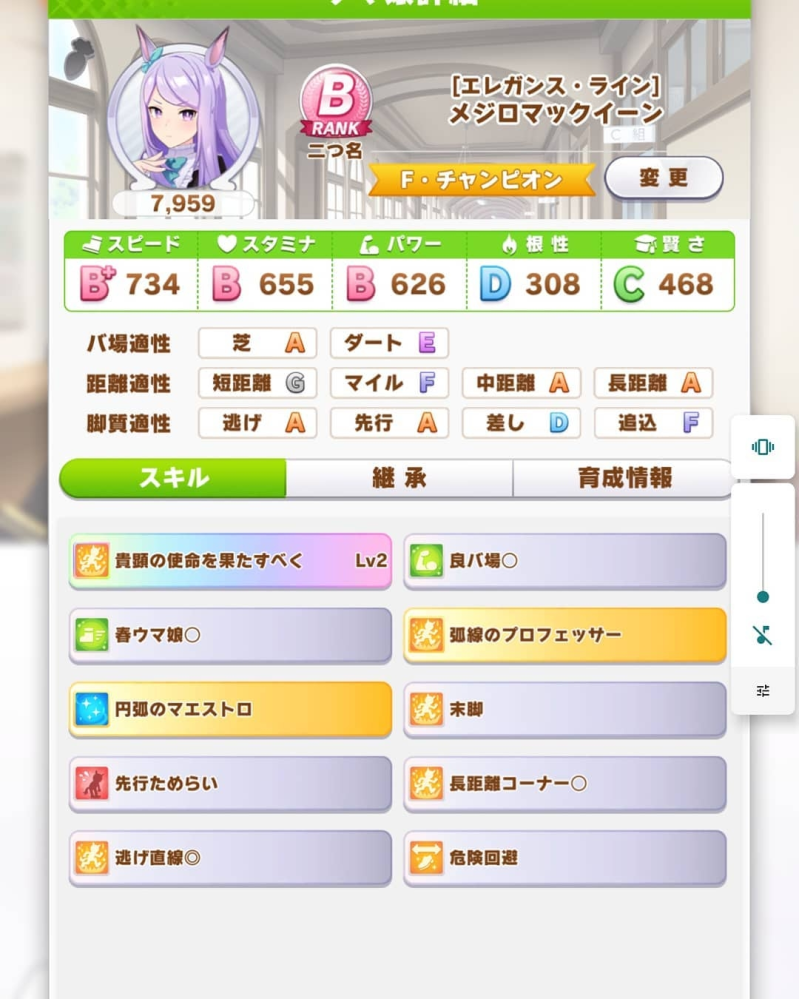Image resolution: width=799 pixels, height=999 pixels.
Task: Switch to the 継承 tab
Action: (x=399, y=478)
